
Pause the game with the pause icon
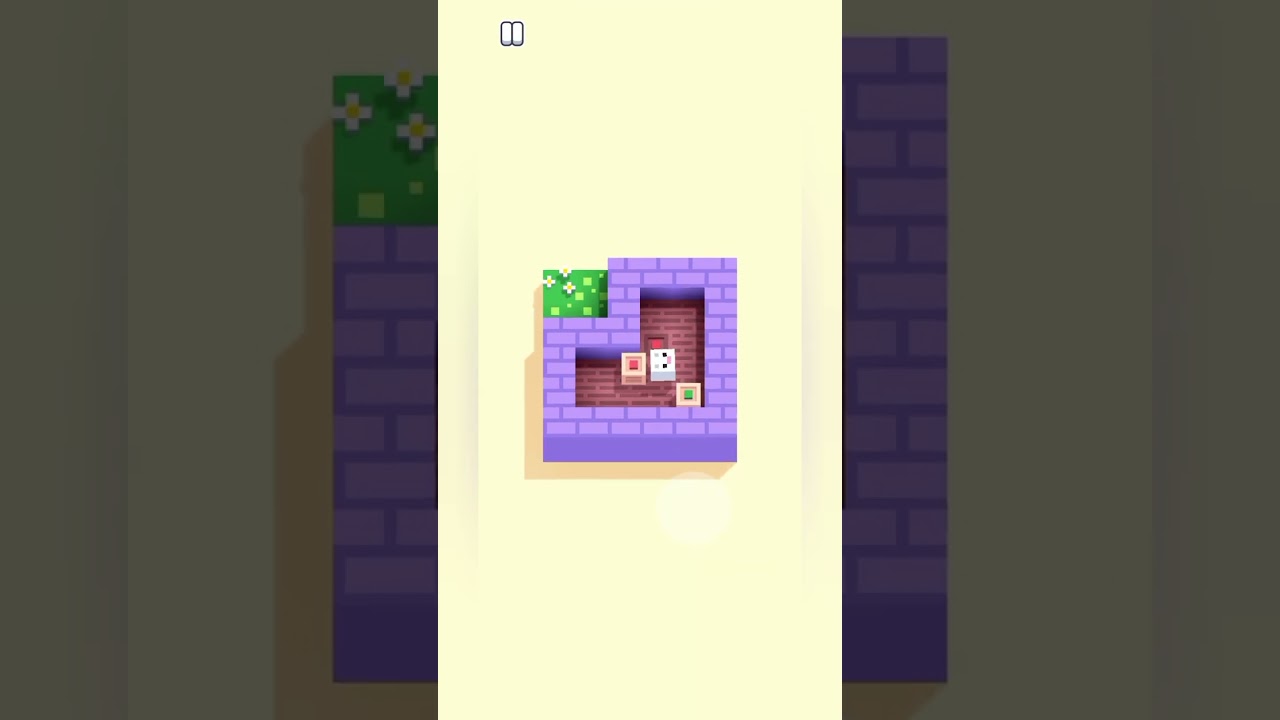click(x=512, y=34)
